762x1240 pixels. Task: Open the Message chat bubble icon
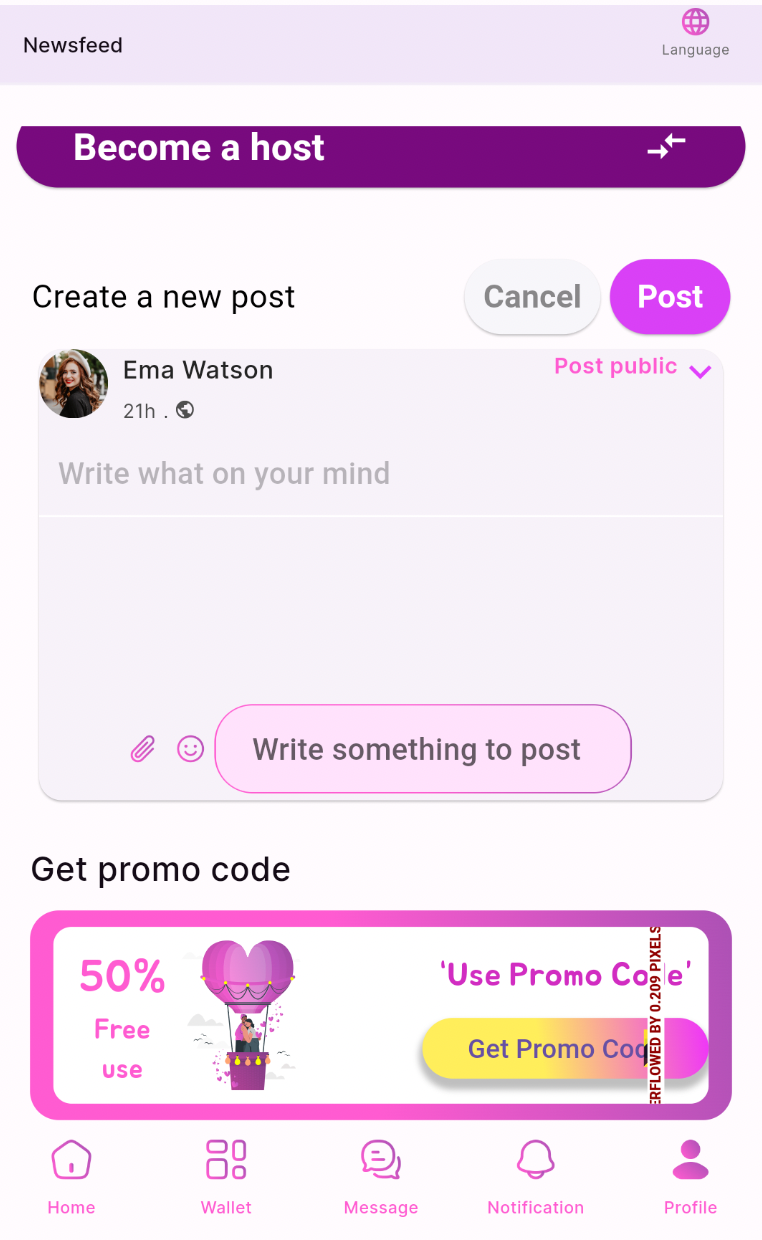pyautogui.click(x=380, y=1159)
